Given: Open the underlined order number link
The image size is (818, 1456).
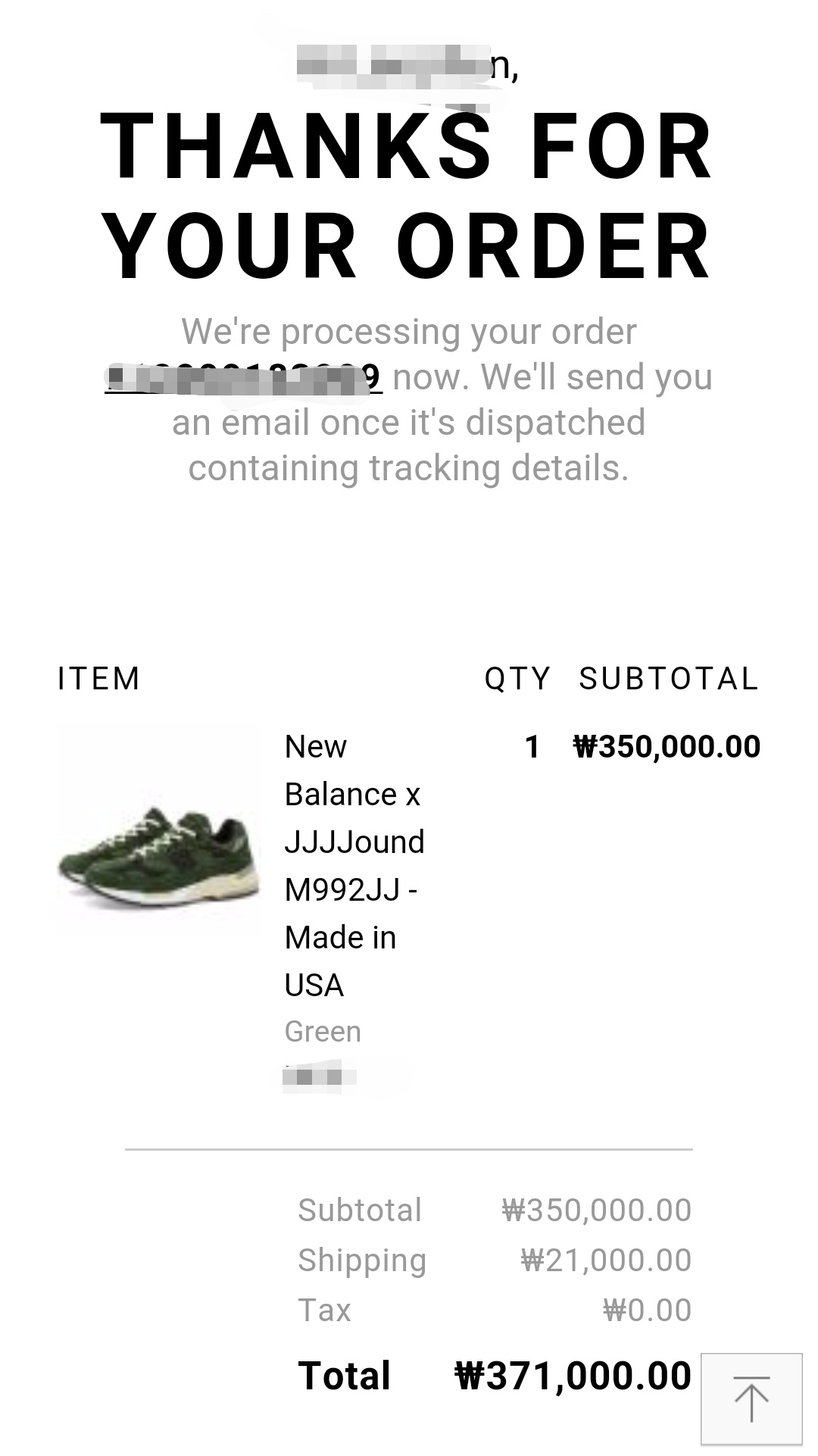Looking at the screenshot, I should pyautogui.click(x=243, y=377).
